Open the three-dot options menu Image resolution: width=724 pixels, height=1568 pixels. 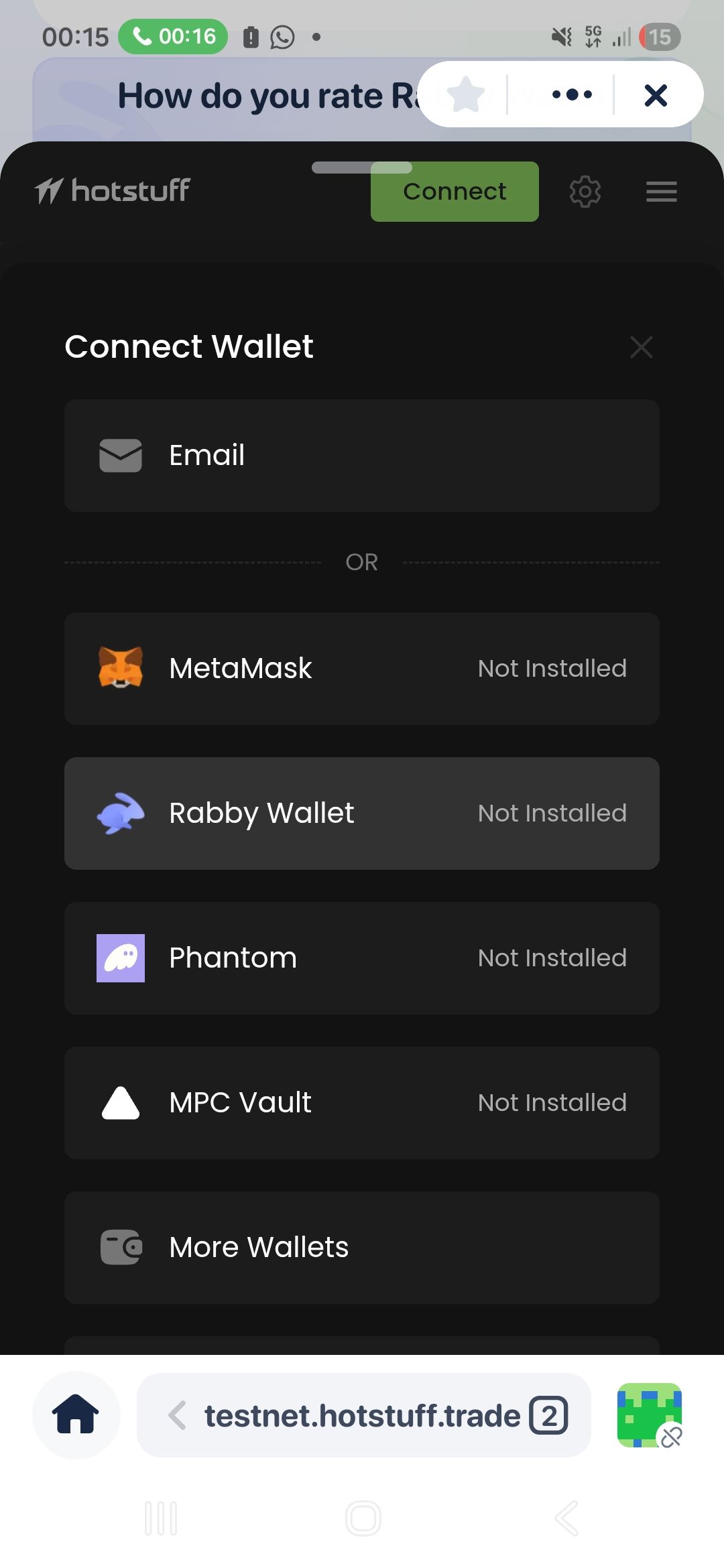[572, 94]
